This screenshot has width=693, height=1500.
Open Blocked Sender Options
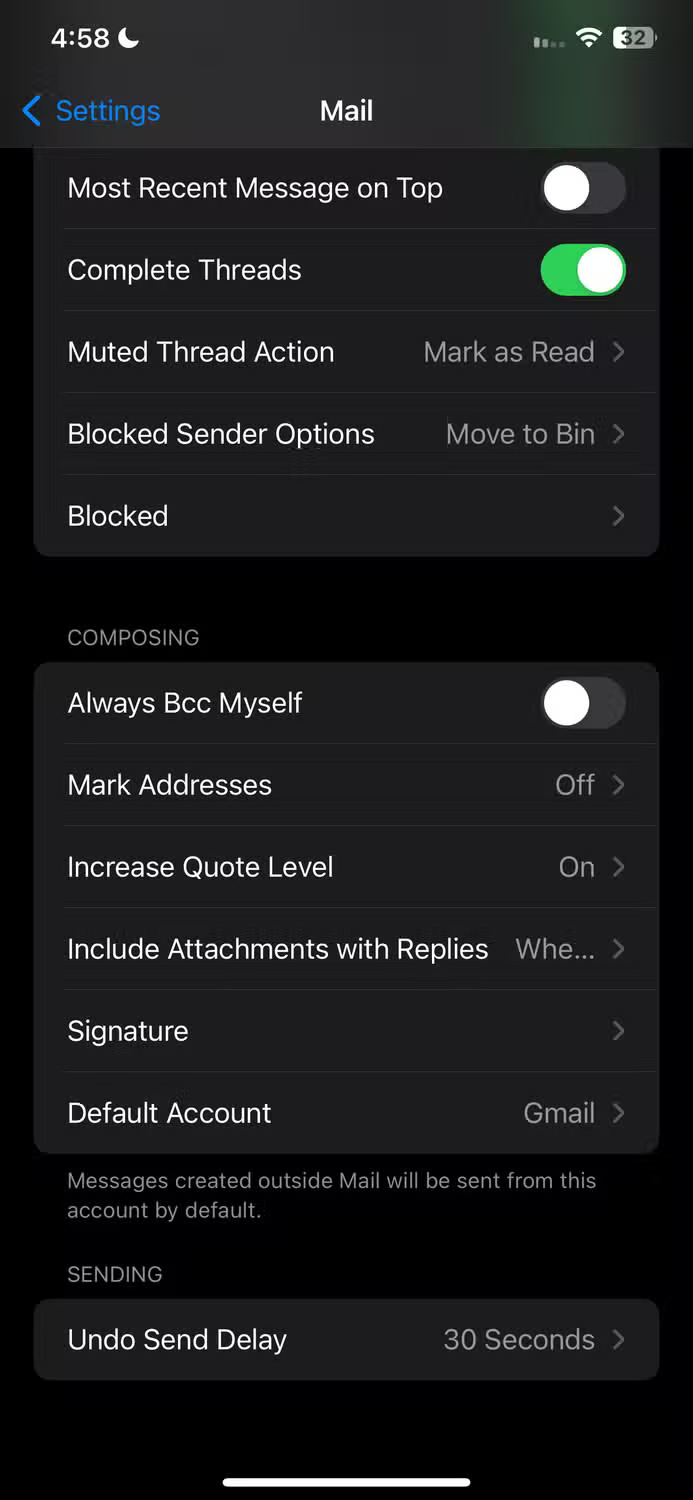coord(346,434)
